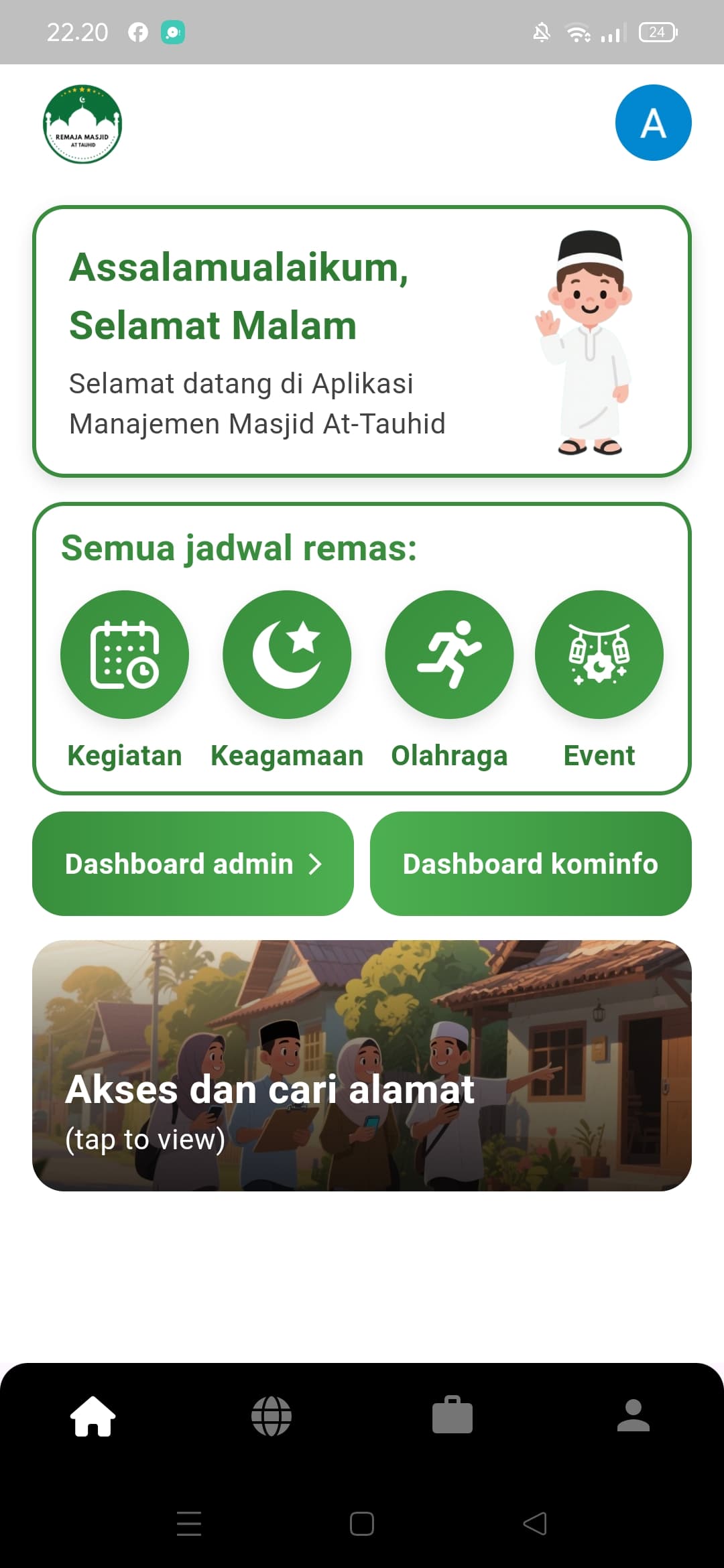Open the Kegiatan calendar schedule icon
The height and width of the screenshot is (1568, 724).
pos(125,655)
